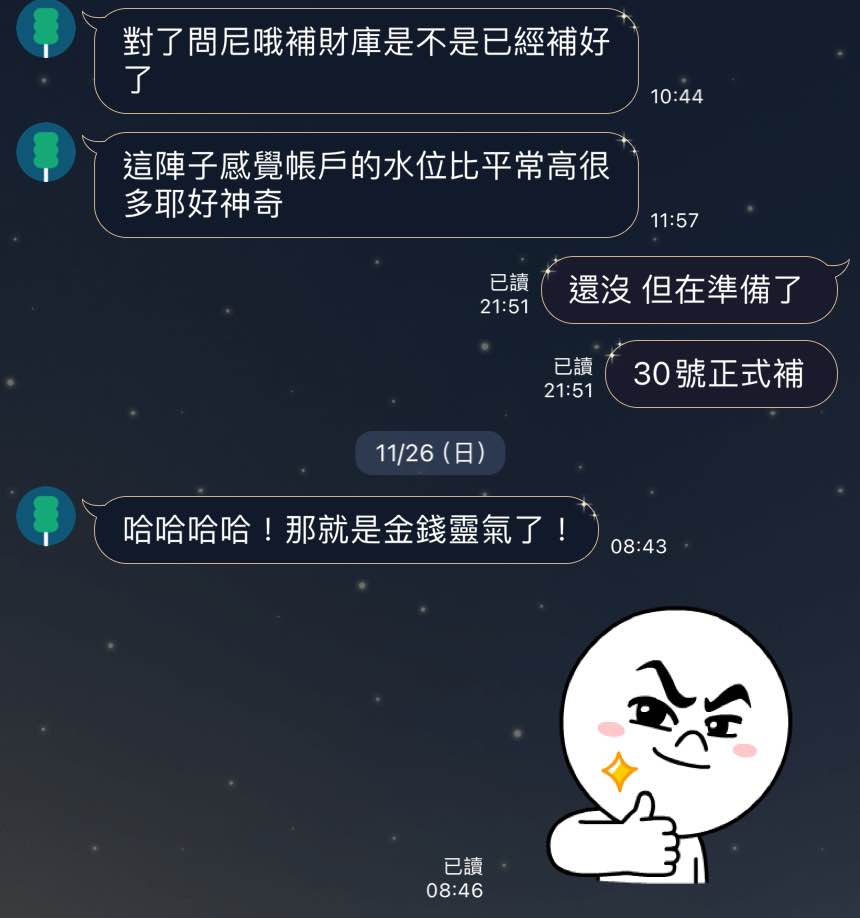860x918 pixels.
Task: View profile from avatar beside the 金錢靈氣 message
Action: [46, 515]
